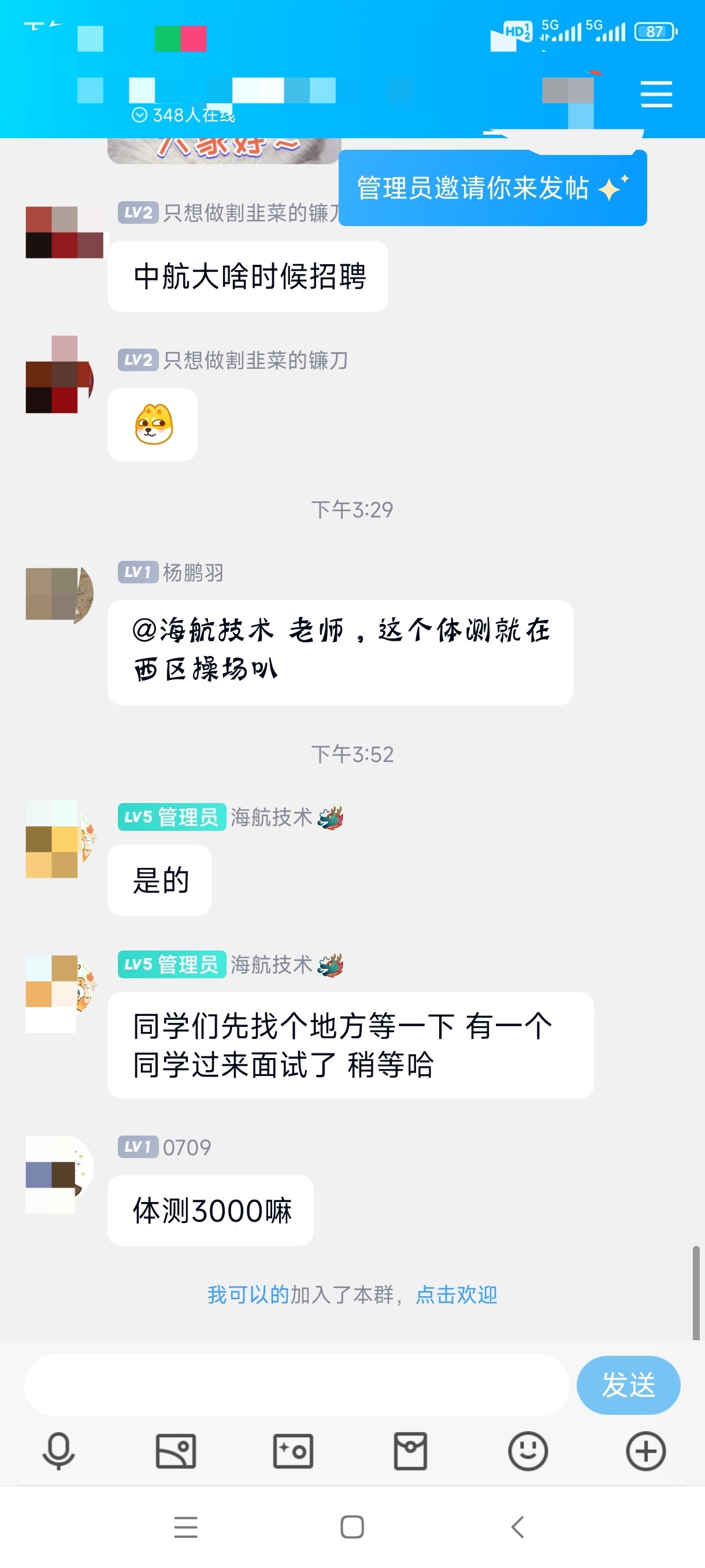Screen dimensions: 705x1568
Task: Focus the message input field
Action: (x=297, y=1385)
